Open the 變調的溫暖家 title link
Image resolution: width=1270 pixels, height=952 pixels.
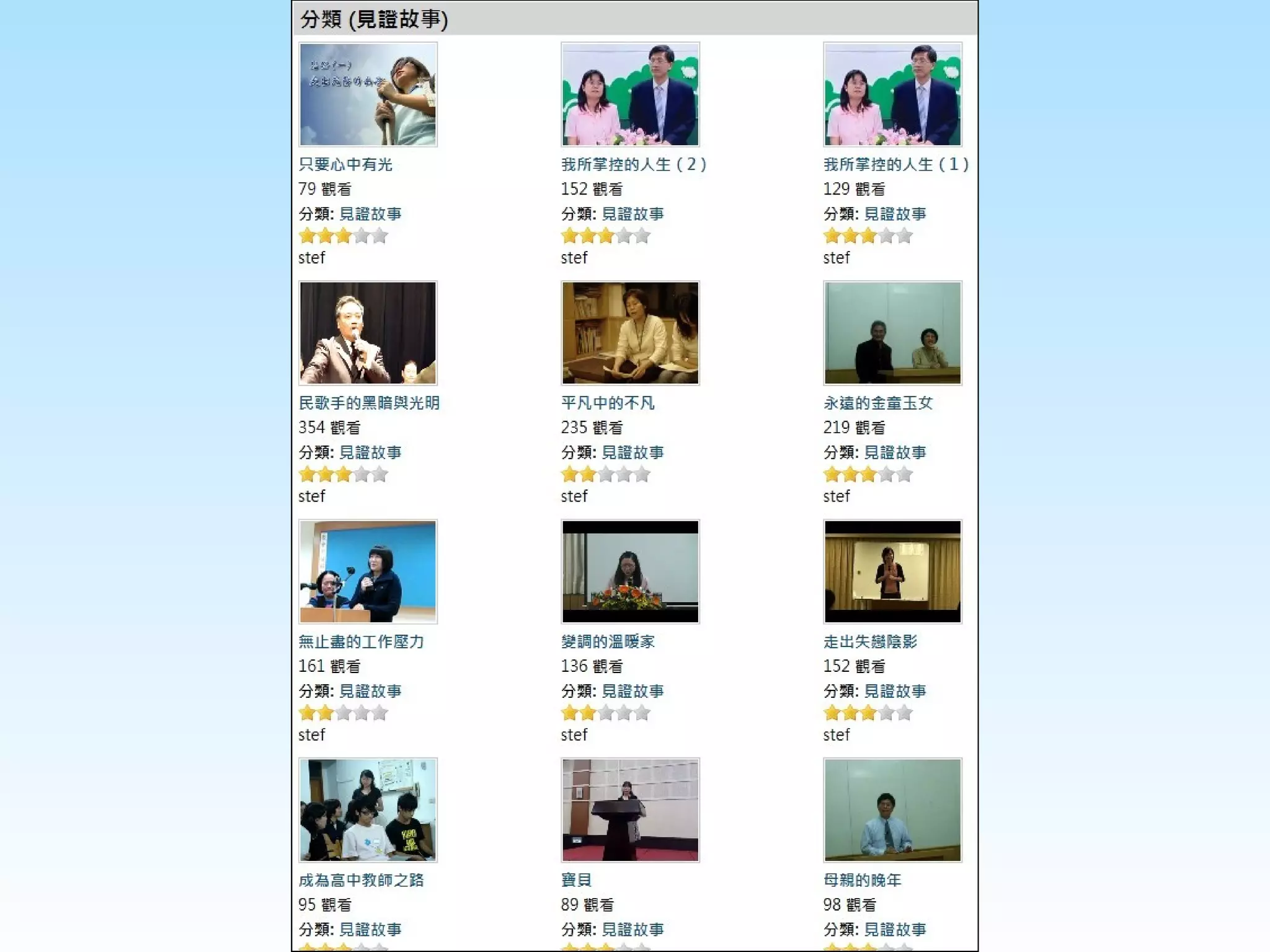[x=608, y=641]
